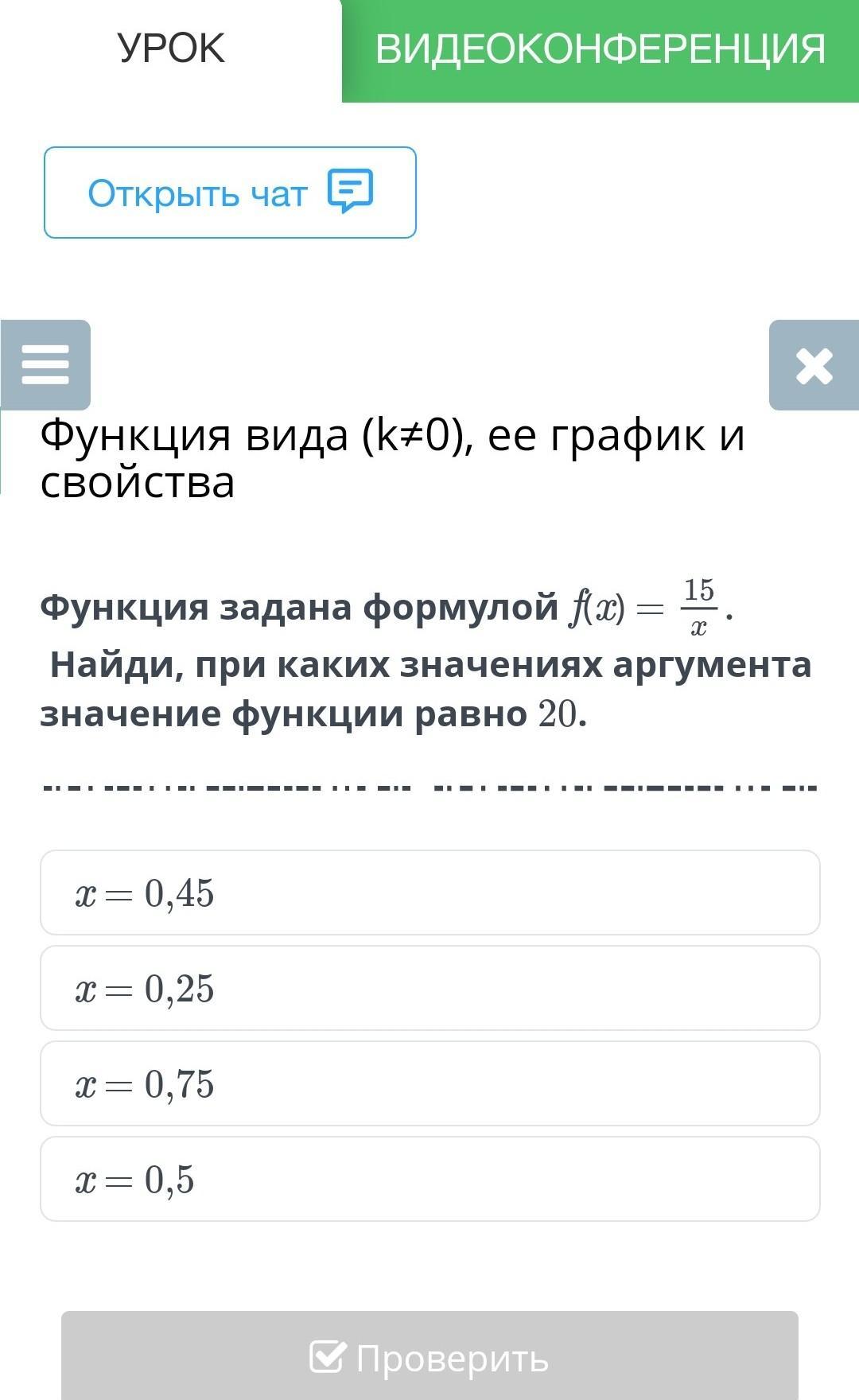Viewport: 859px width, 1400px height.
Task: Switch to the ВИДЕОКОНФЕРЕНЦИЯ tab
Action: 601,49
